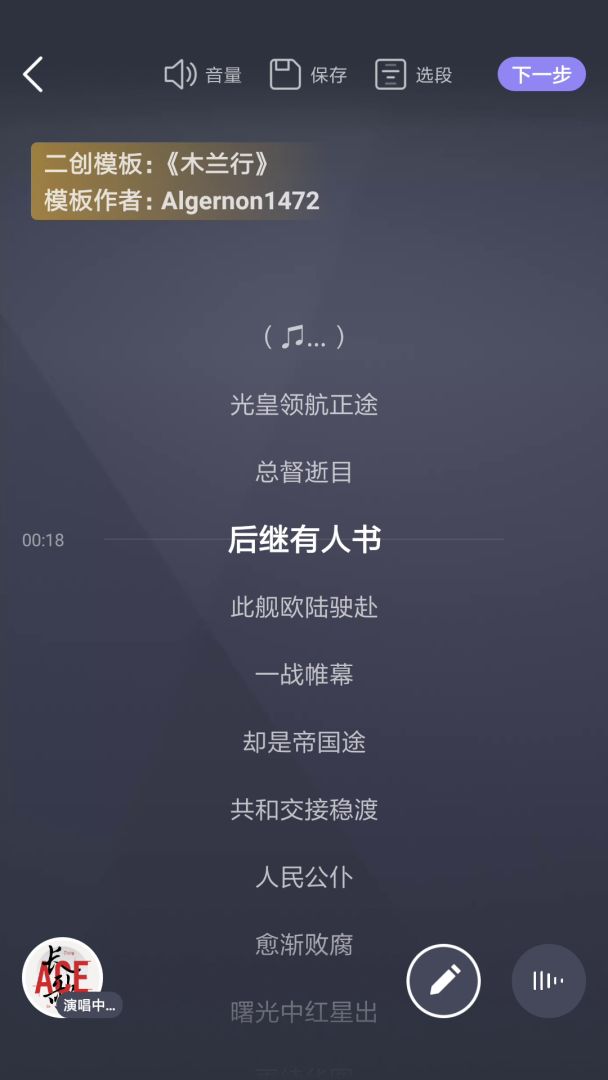The image size is (608, 1080).
Task: Open 选段 segment selection
Action: [x=413, y=75]
